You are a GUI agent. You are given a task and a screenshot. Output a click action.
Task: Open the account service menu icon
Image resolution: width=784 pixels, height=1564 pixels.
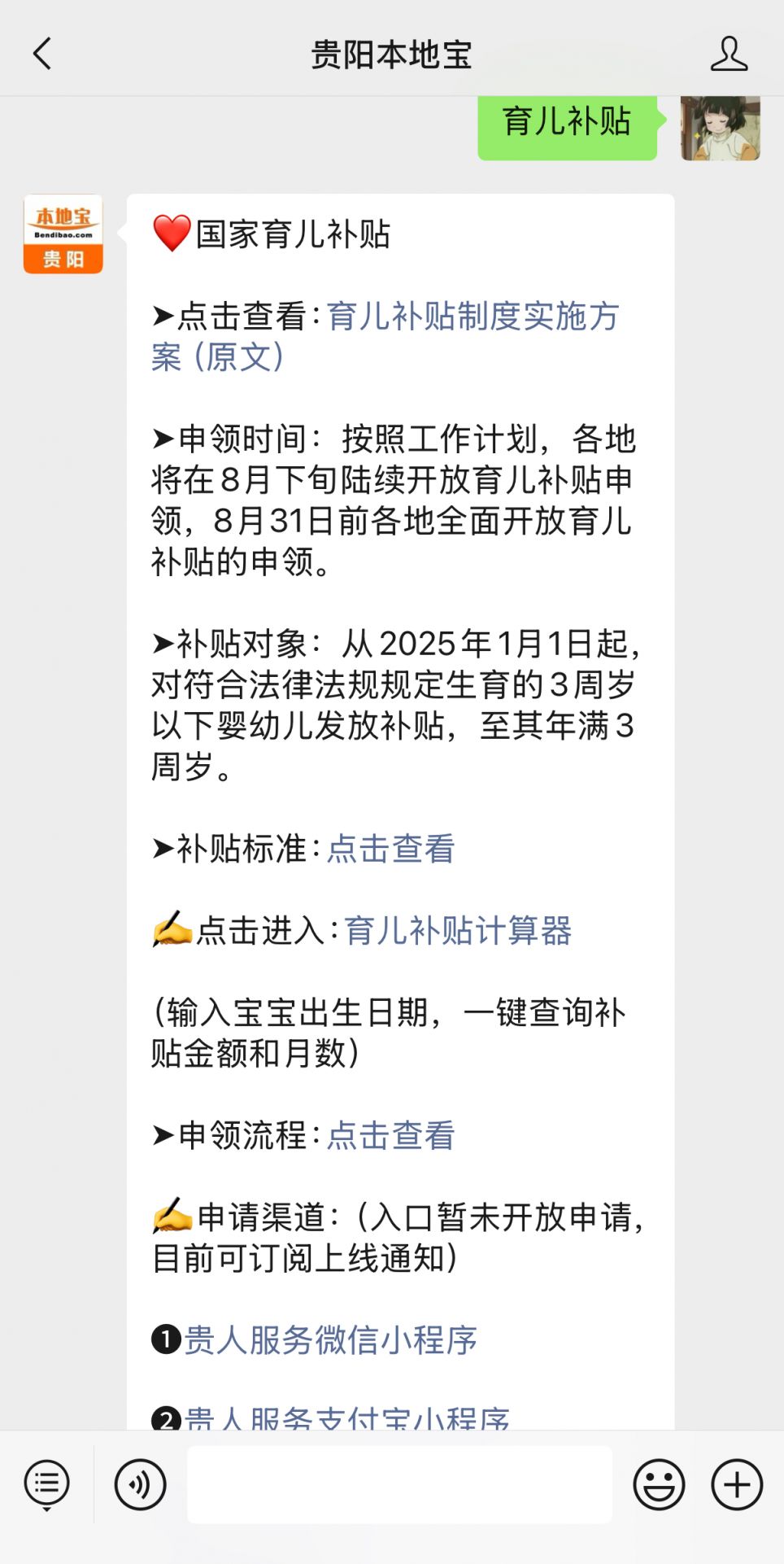pos(47,1485)
